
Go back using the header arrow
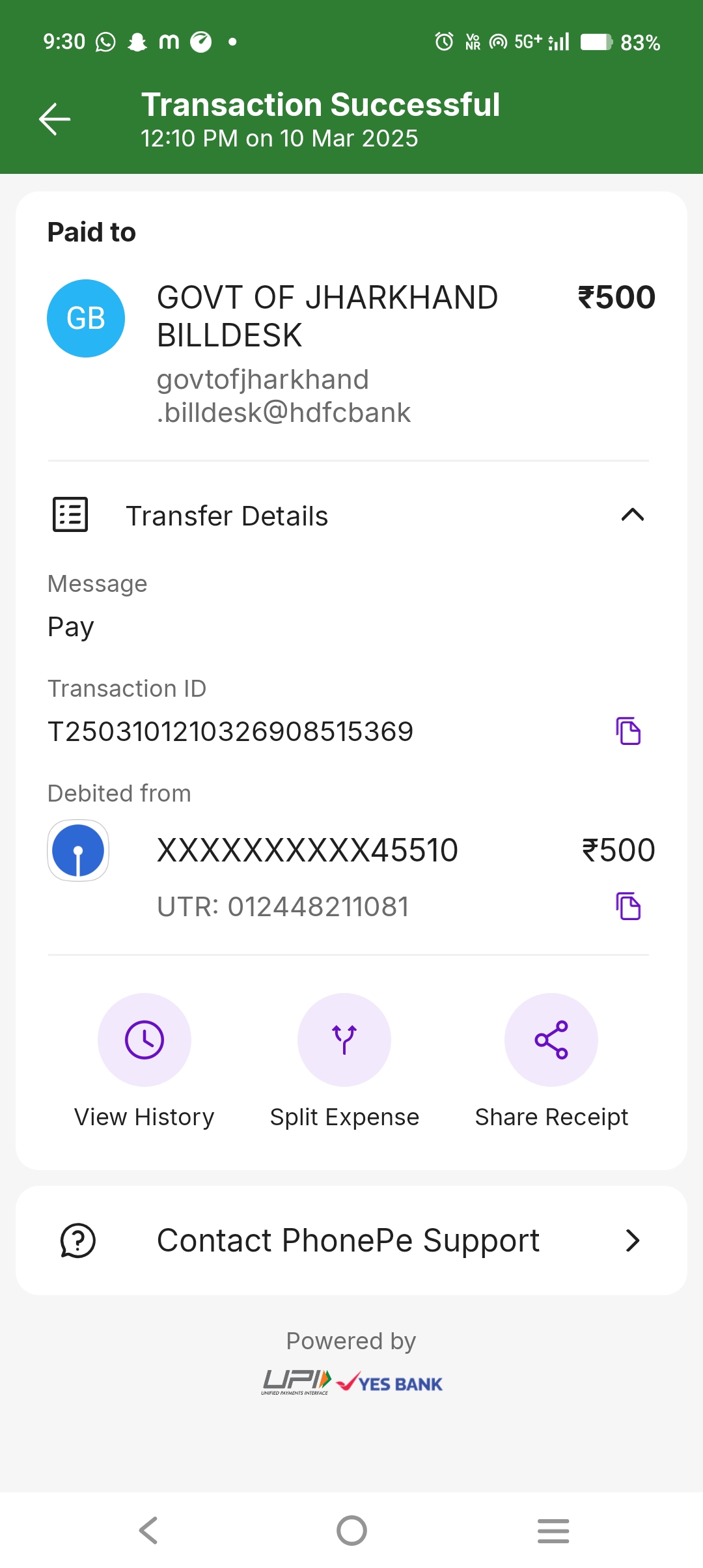[55, 120]
